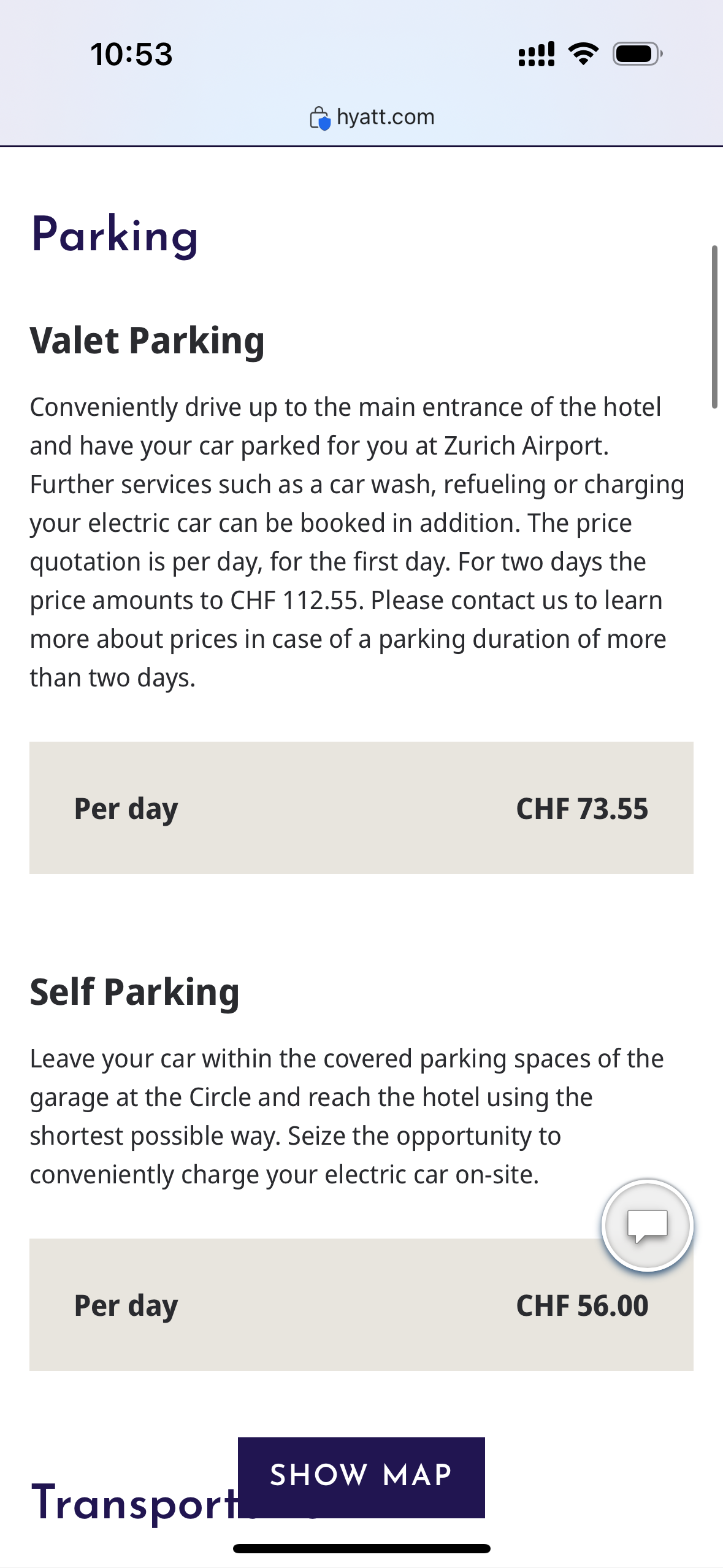Tap the battery indicator icon
The width and height of the screenshot is (723, 1568).
click(635, 53)
